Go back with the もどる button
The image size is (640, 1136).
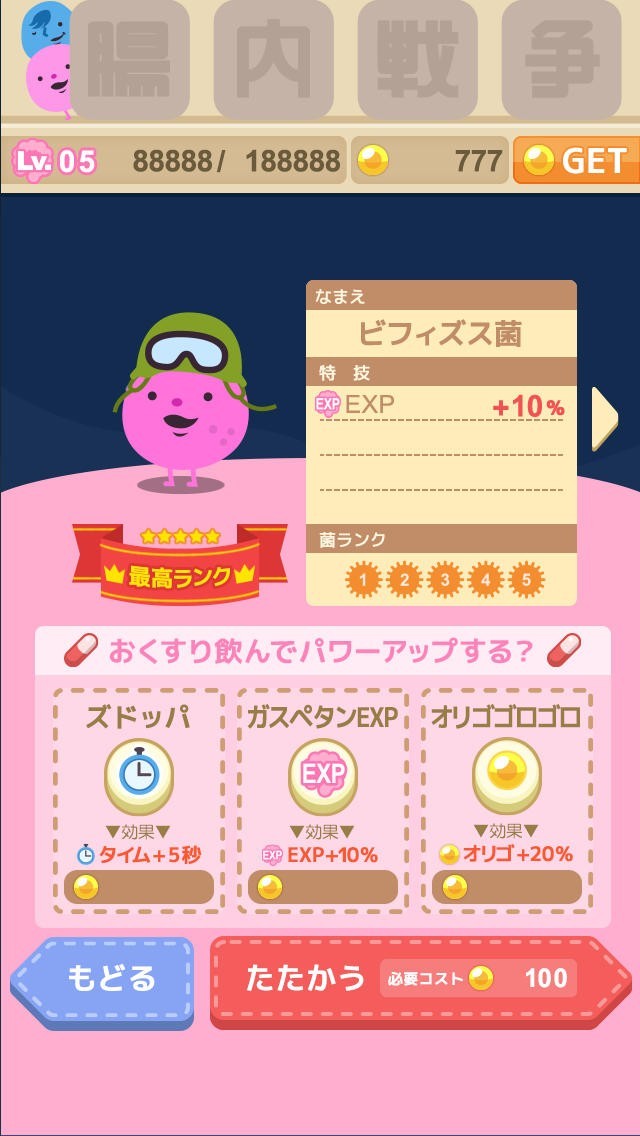[x=102, y=977]
